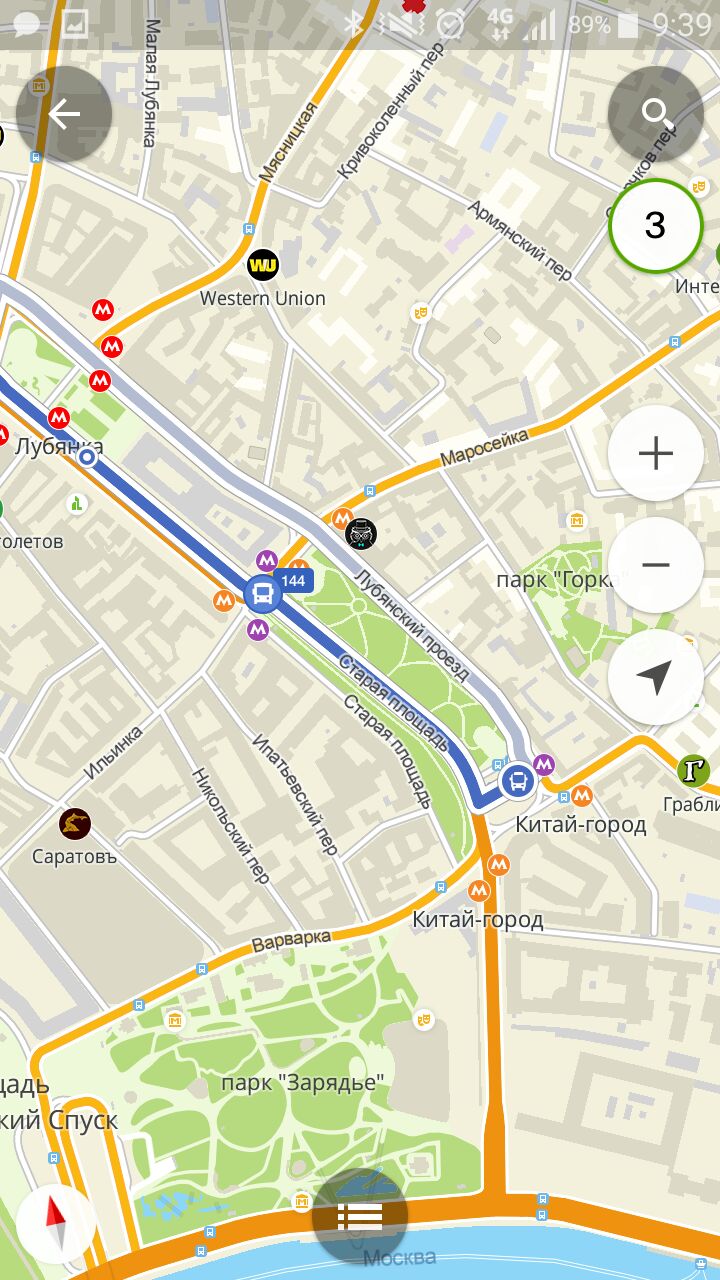Reset map orientation with the compass
The width and height of the screenshot is (720, 1280).
click(x=56, y=1224)
